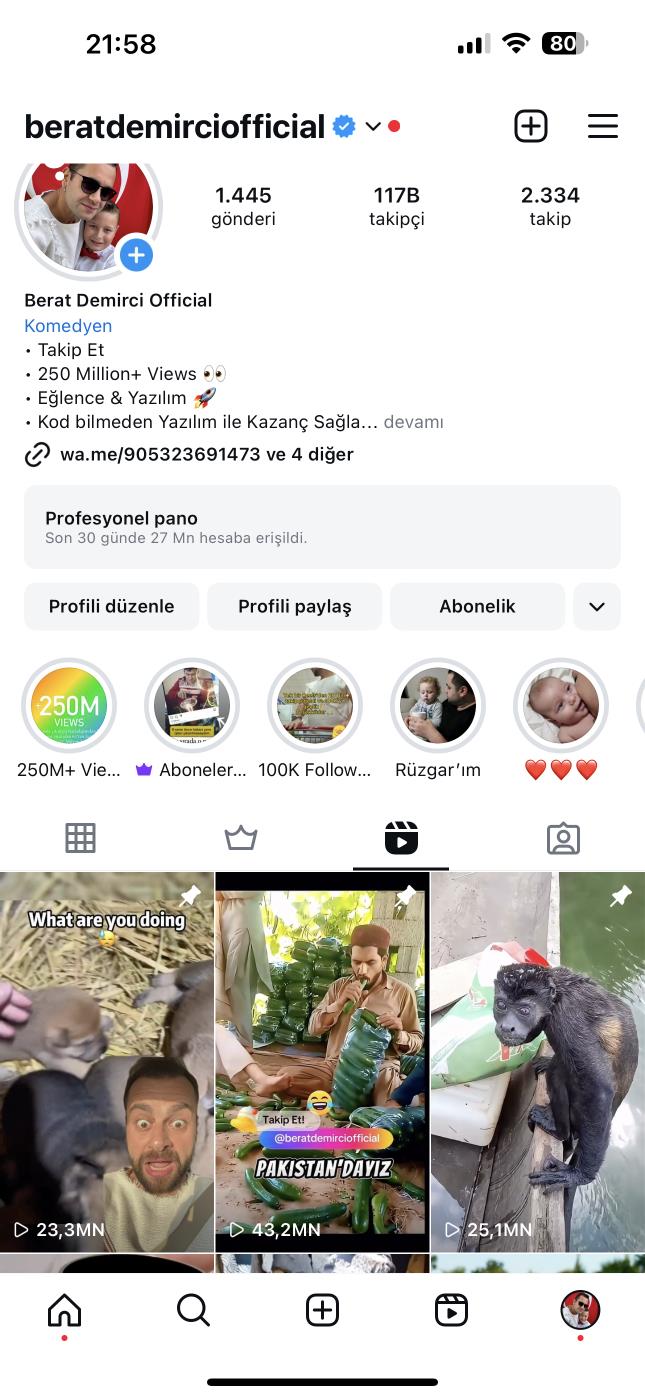This screenshot has height=1398, width=645.
Task: Open the hamburger menu
Action: (602, 126)
